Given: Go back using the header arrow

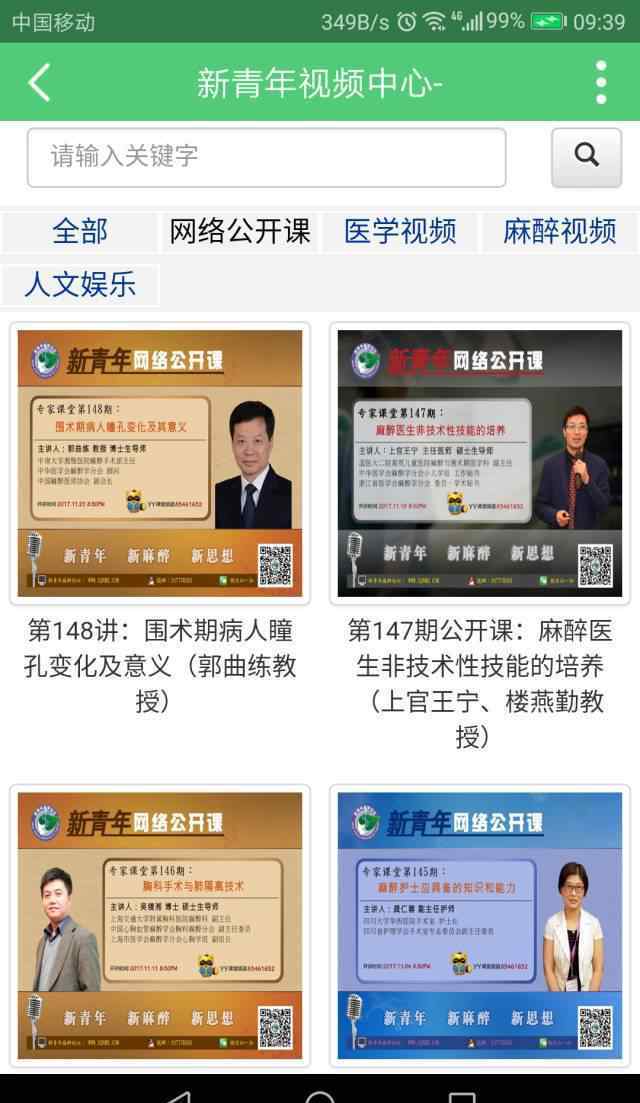Looking at the screenshot, I should [x=39, y=82].
